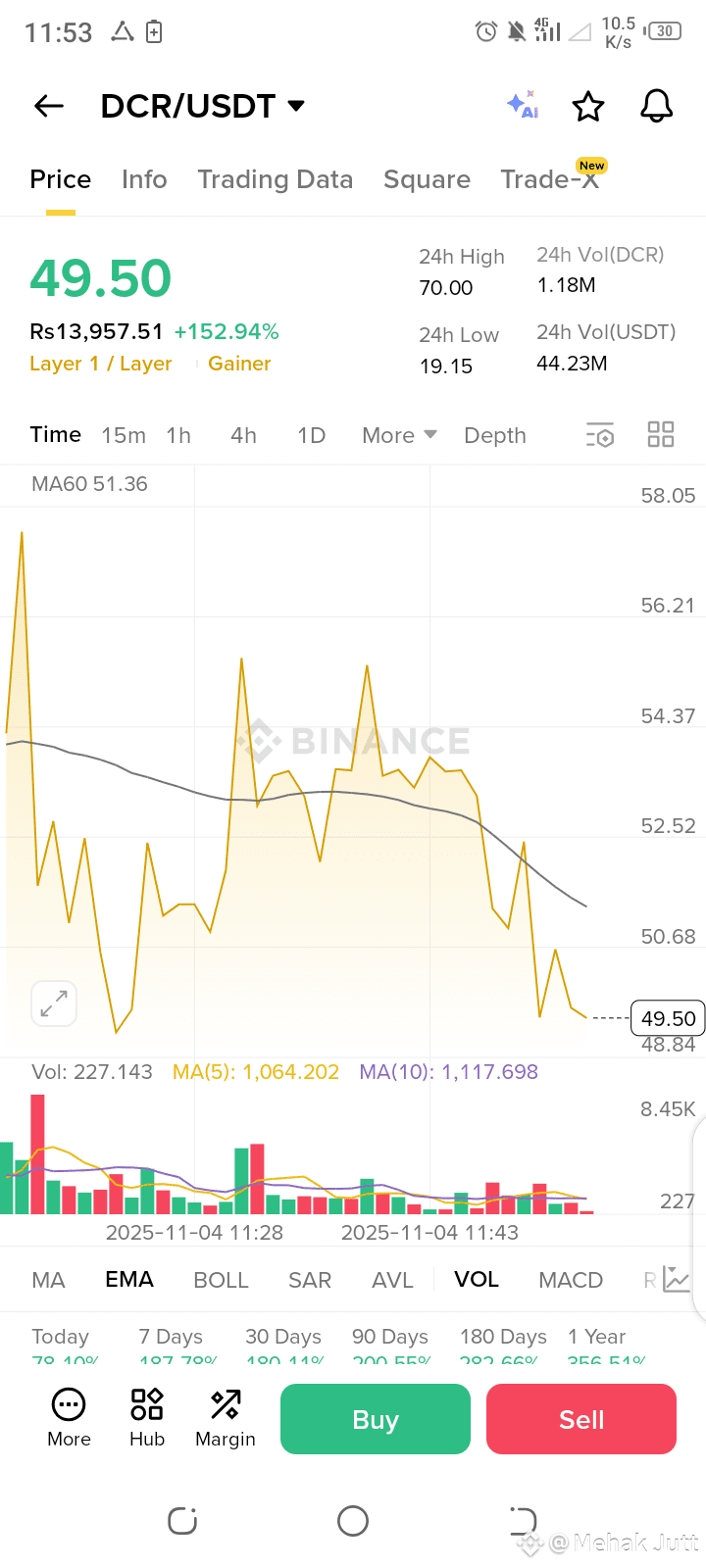Open chart settings icon
The width and height of the screenshot is (706, 1568).
click(600, 435)
